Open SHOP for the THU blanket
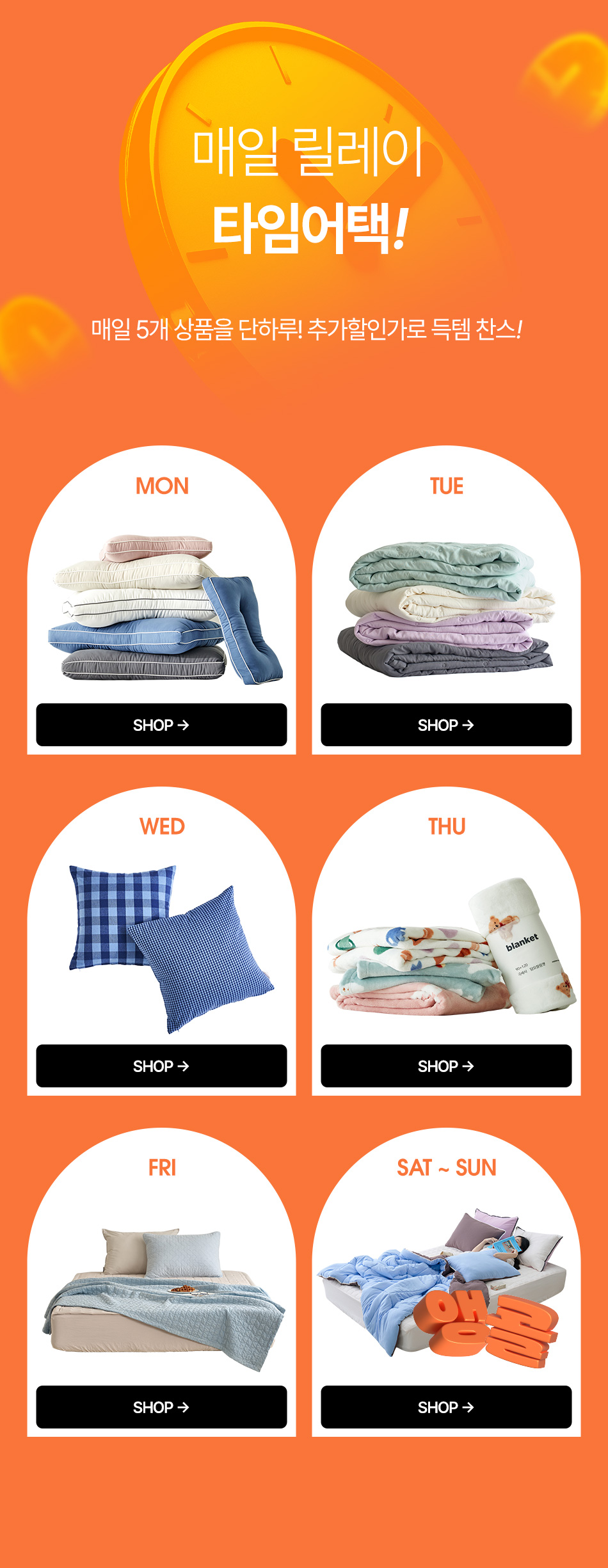608x1568 pixels. (x=446, y=1066)
